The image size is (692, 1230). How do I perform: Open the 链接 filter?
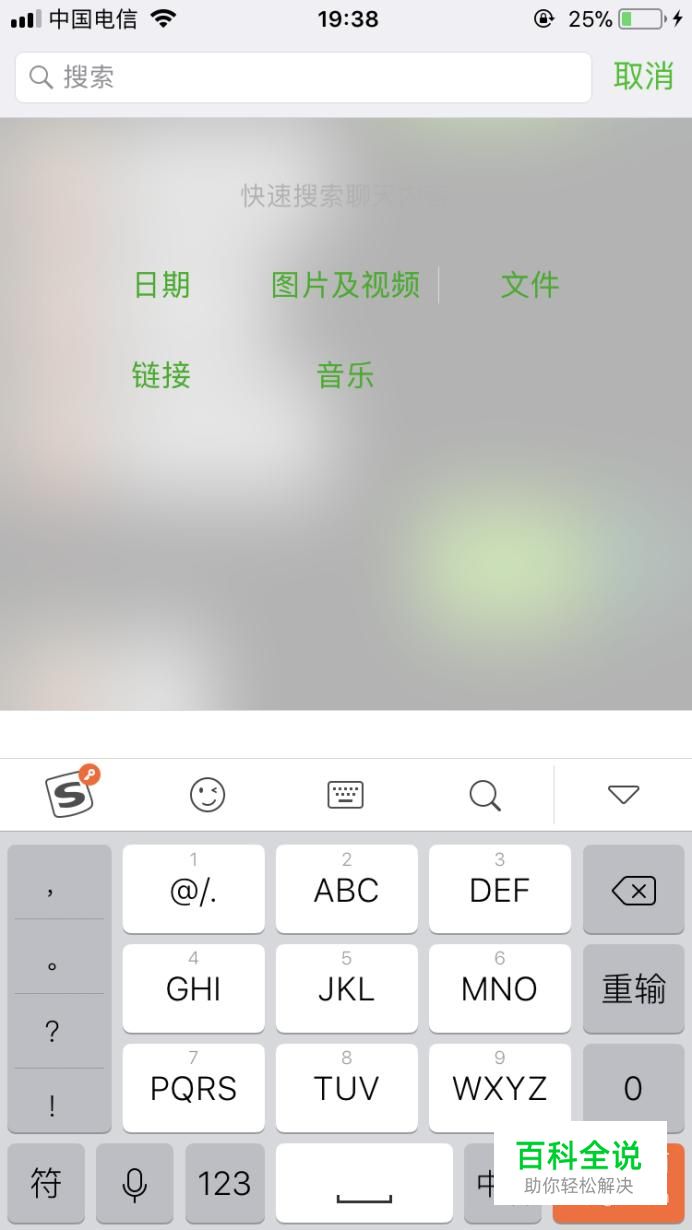click(x=161, y=375)
